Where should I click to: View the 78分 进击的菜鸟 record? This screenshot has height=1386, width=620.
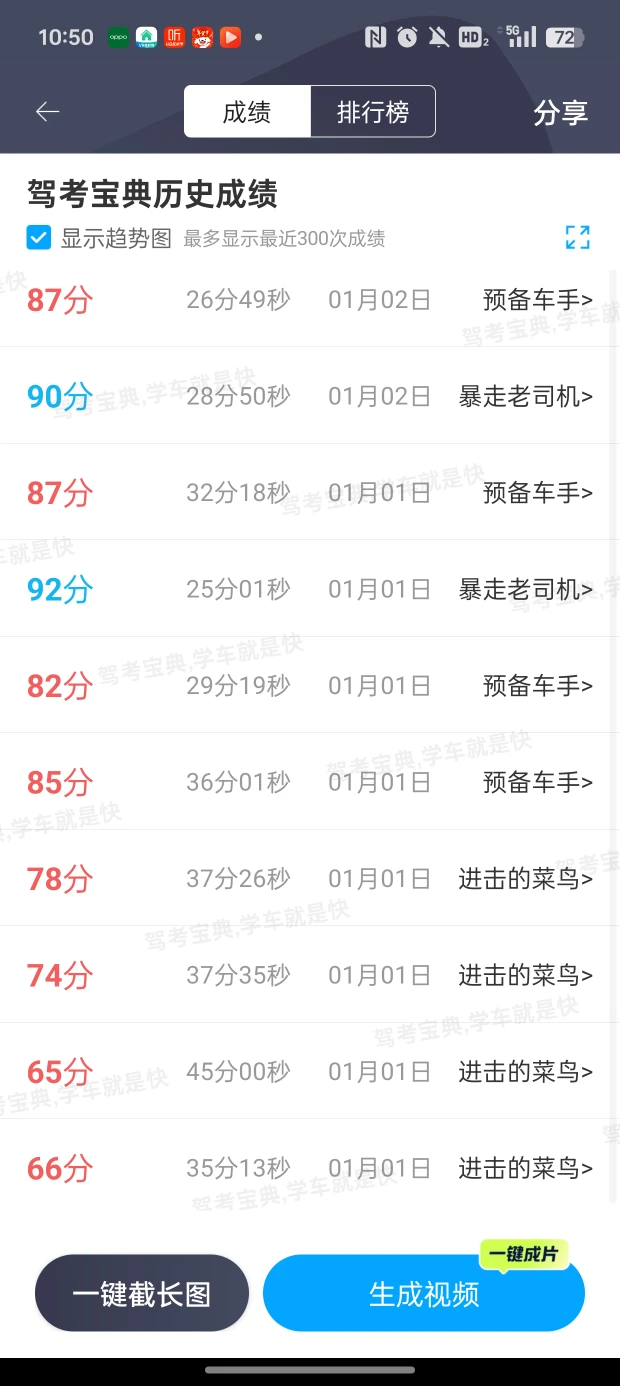(310, 878)
